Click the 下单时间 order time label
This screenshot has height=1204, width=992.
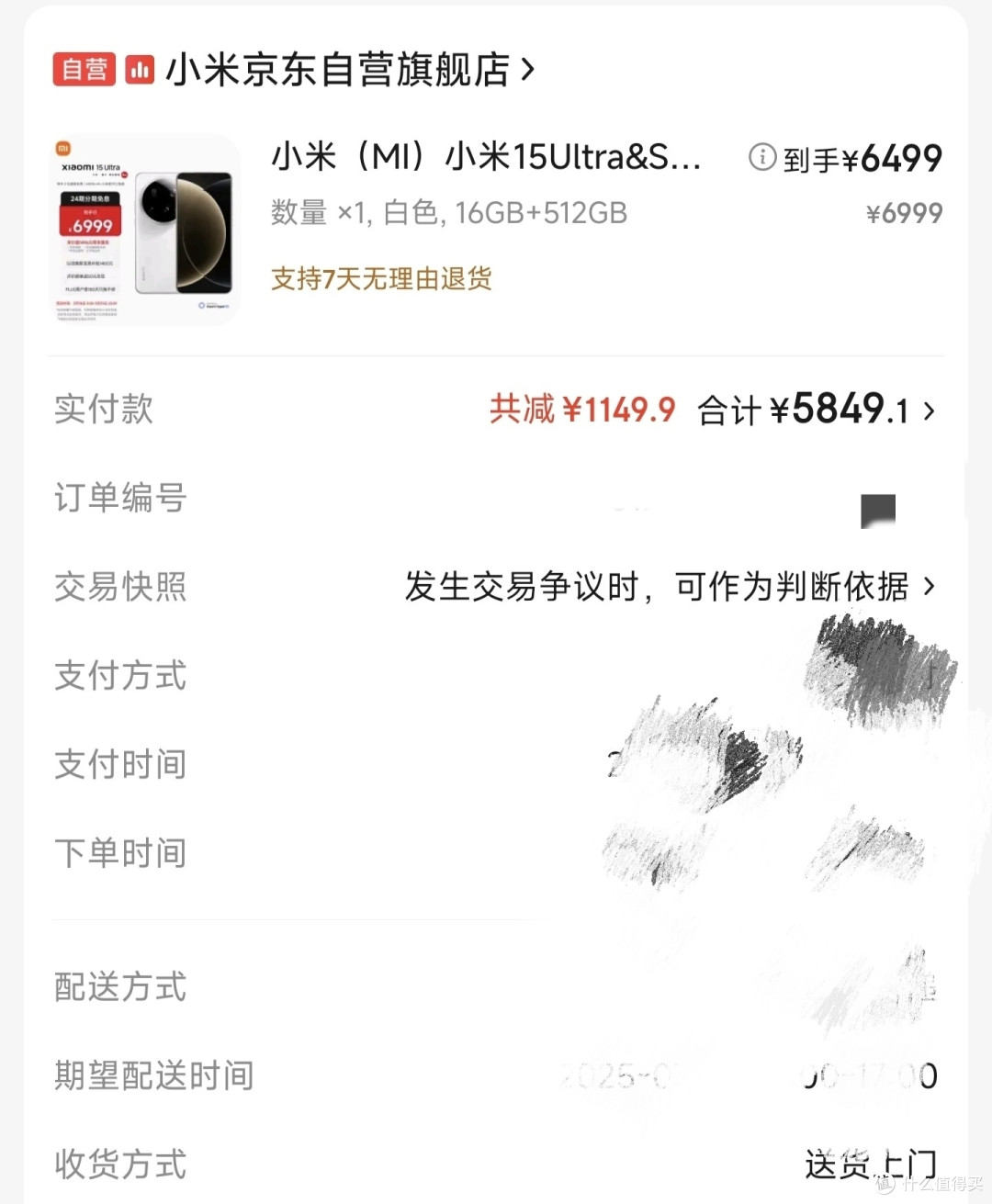point(119,853)
